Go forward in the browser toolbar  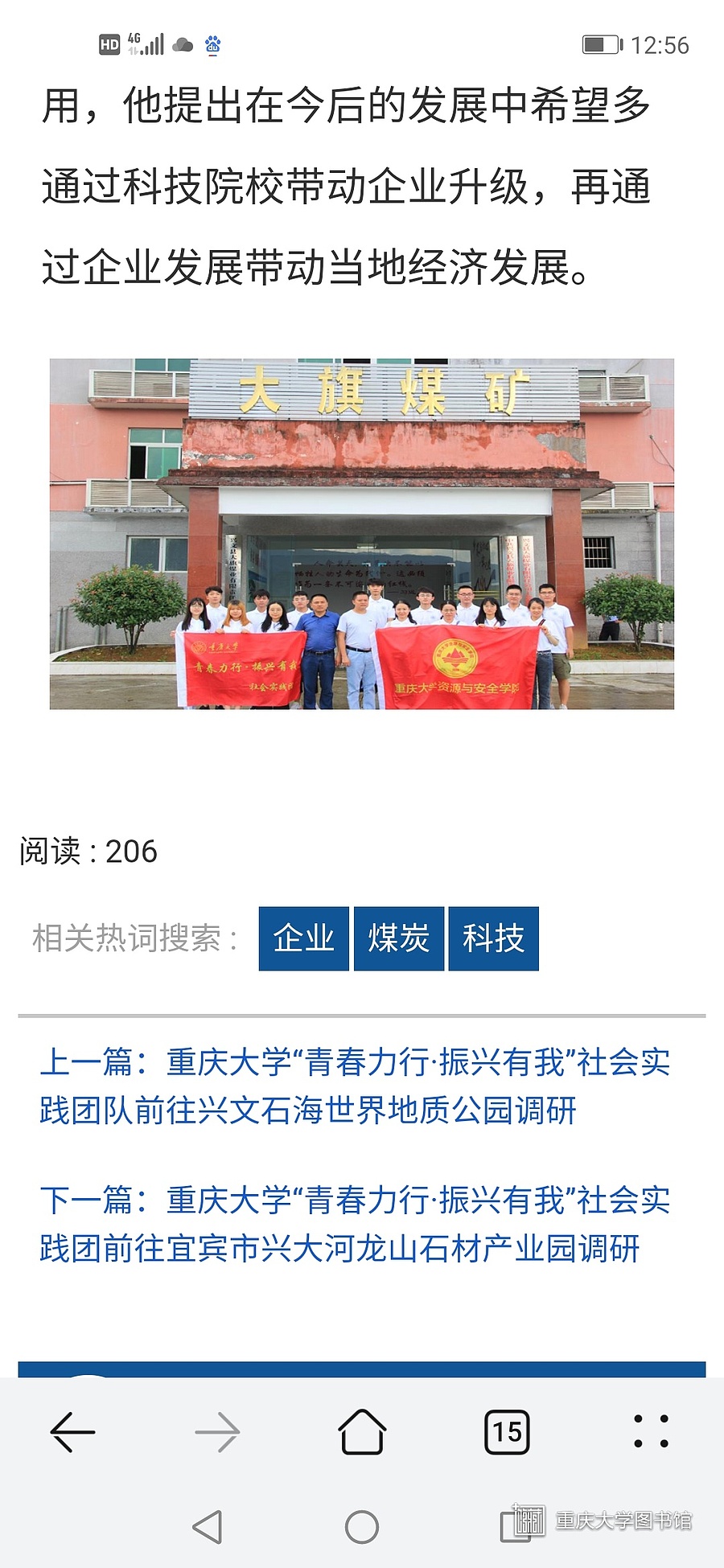click(217, 1432)
